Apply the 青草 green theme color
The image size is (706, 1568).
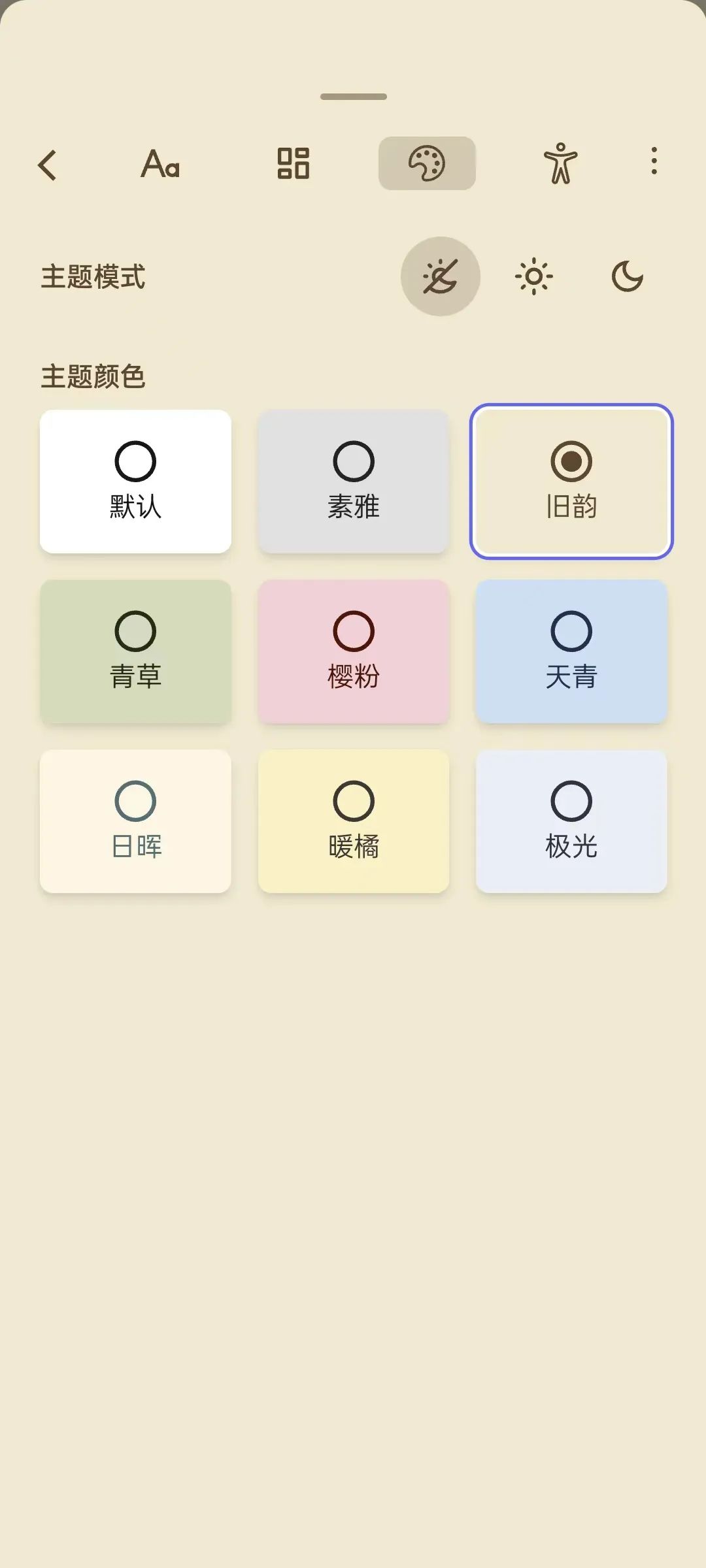click(135, 651)
